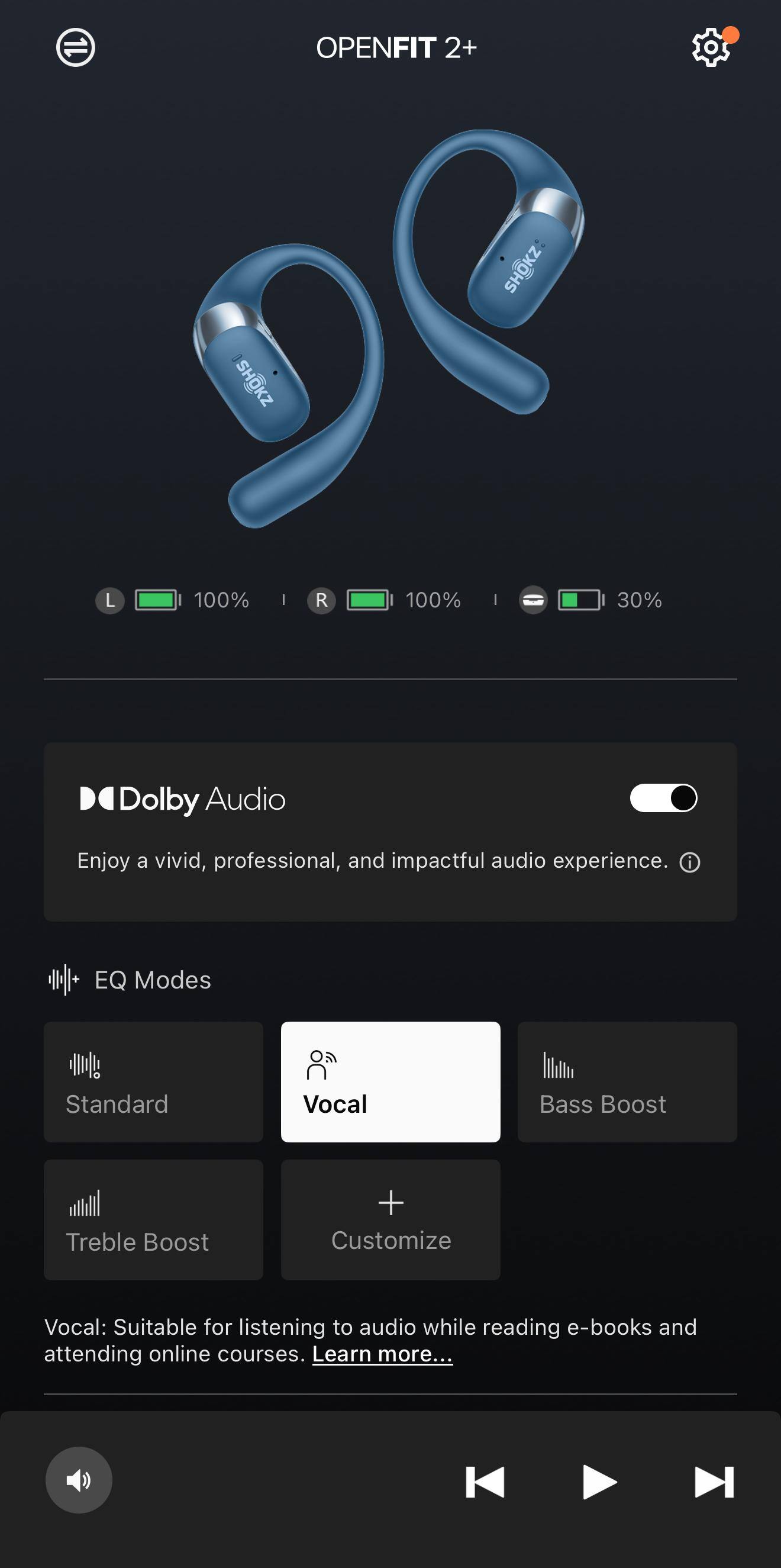
Task: Skip to the next track
Action: pos(714,1482)
